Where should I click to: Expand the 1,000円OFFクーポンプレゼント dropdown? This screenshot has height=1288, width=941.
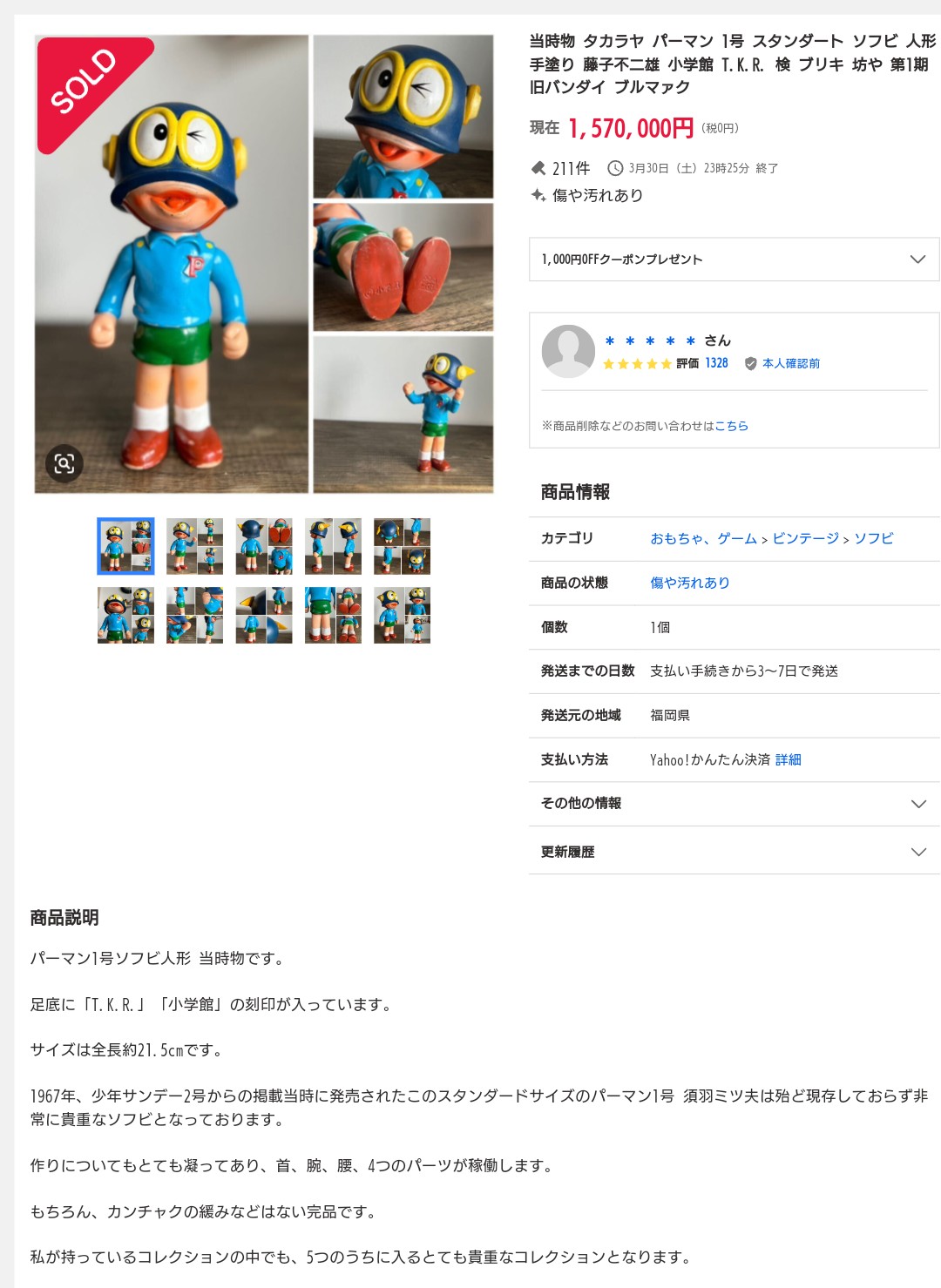(734, 260)
